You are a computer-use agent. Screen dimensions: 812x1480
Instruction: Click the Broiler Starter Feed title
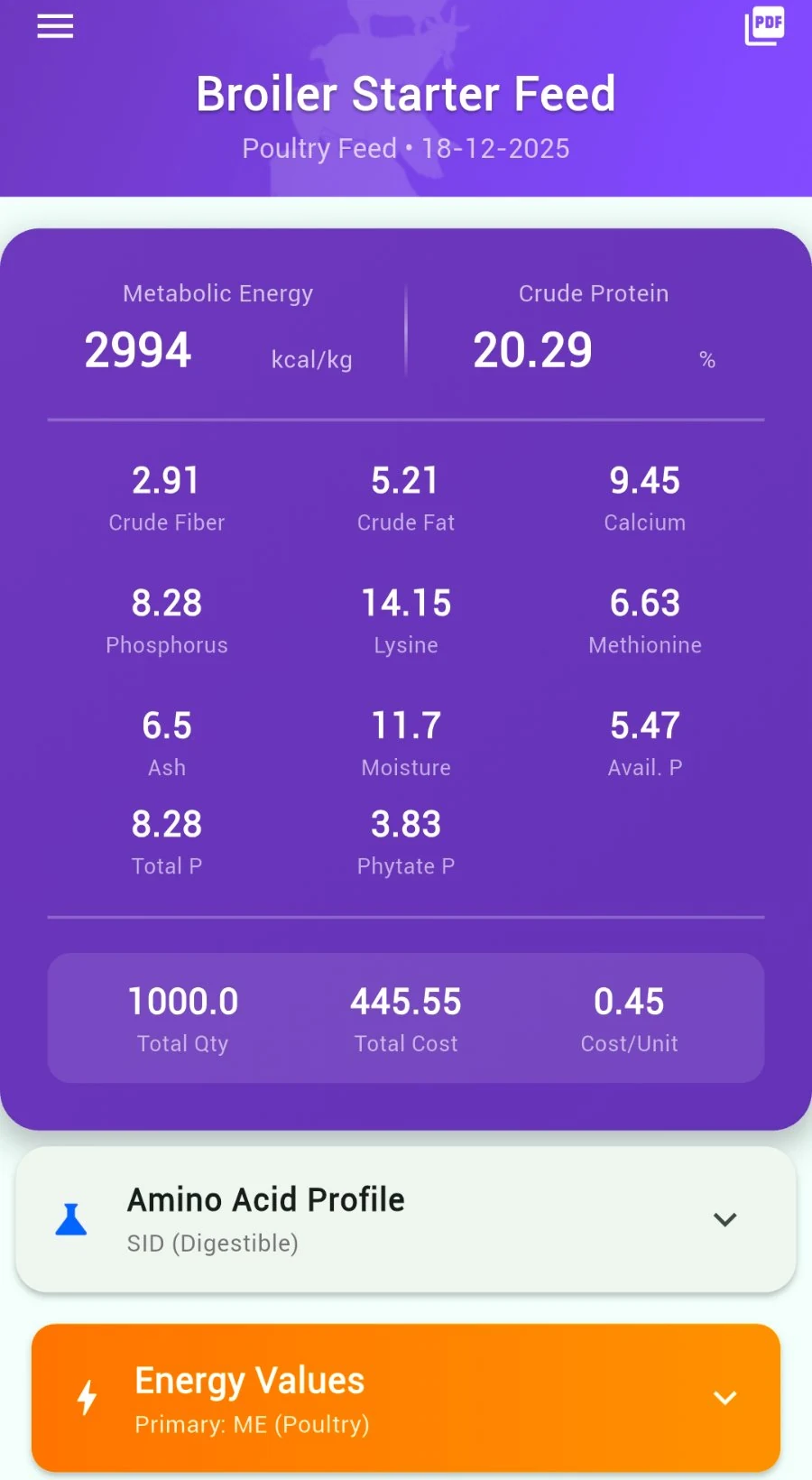[x=405, y=93]
